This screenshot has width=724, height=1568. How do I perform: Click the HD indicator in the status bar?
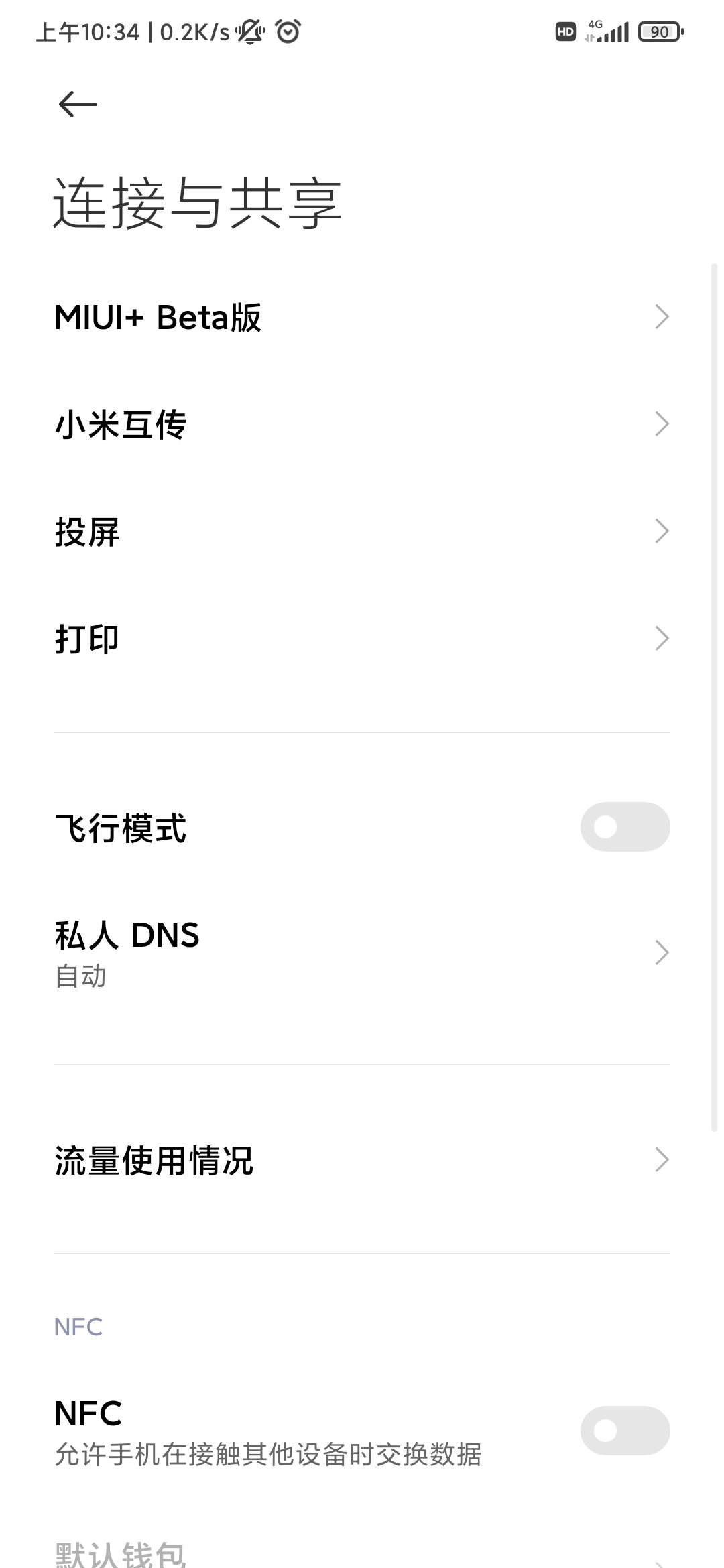coord(565,31)
